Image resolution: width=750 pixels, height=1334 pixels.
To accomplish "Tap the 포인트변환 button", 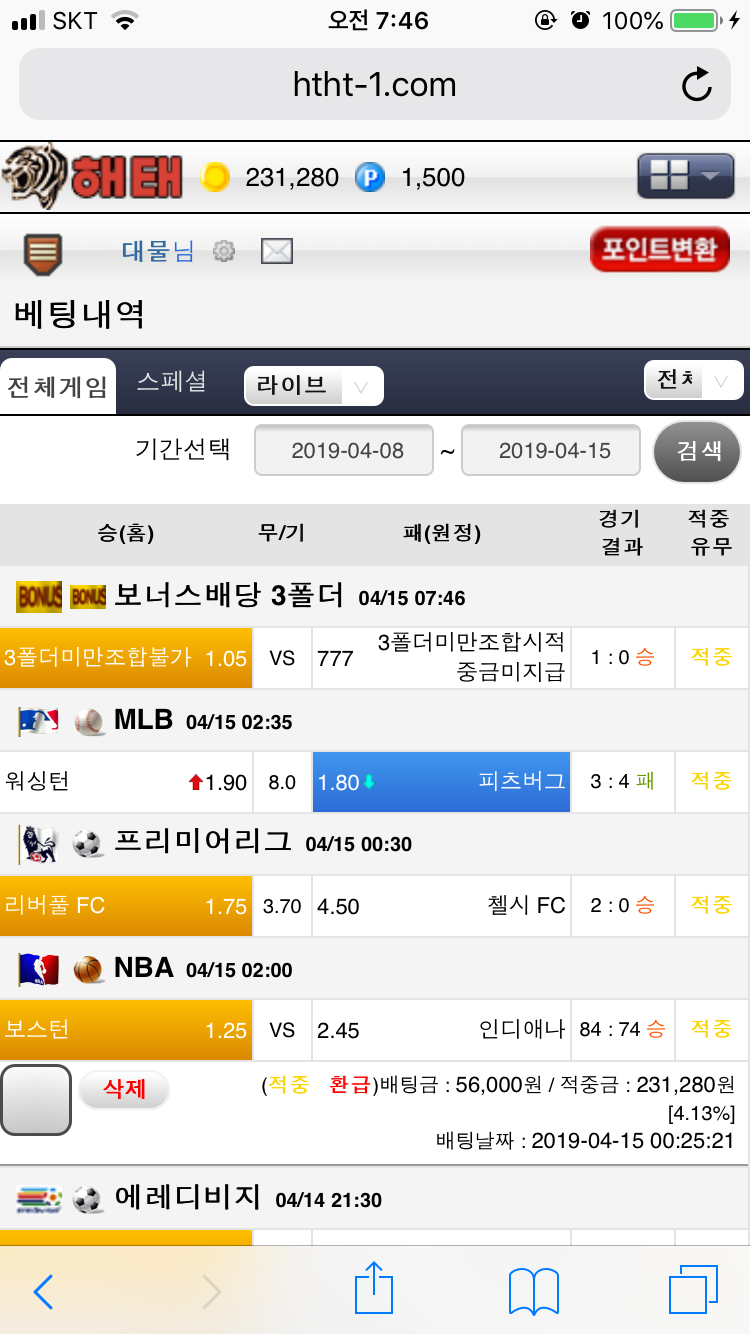I will click(660, 250).
